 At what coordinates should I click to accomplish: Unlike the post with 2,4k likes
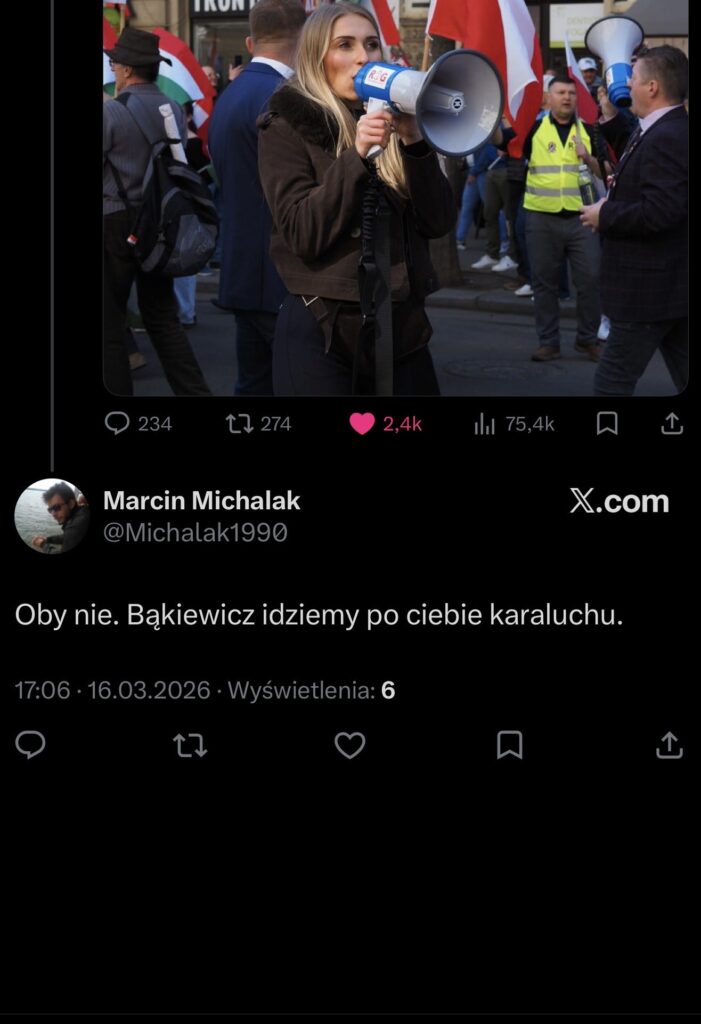[x=362, y=423]
